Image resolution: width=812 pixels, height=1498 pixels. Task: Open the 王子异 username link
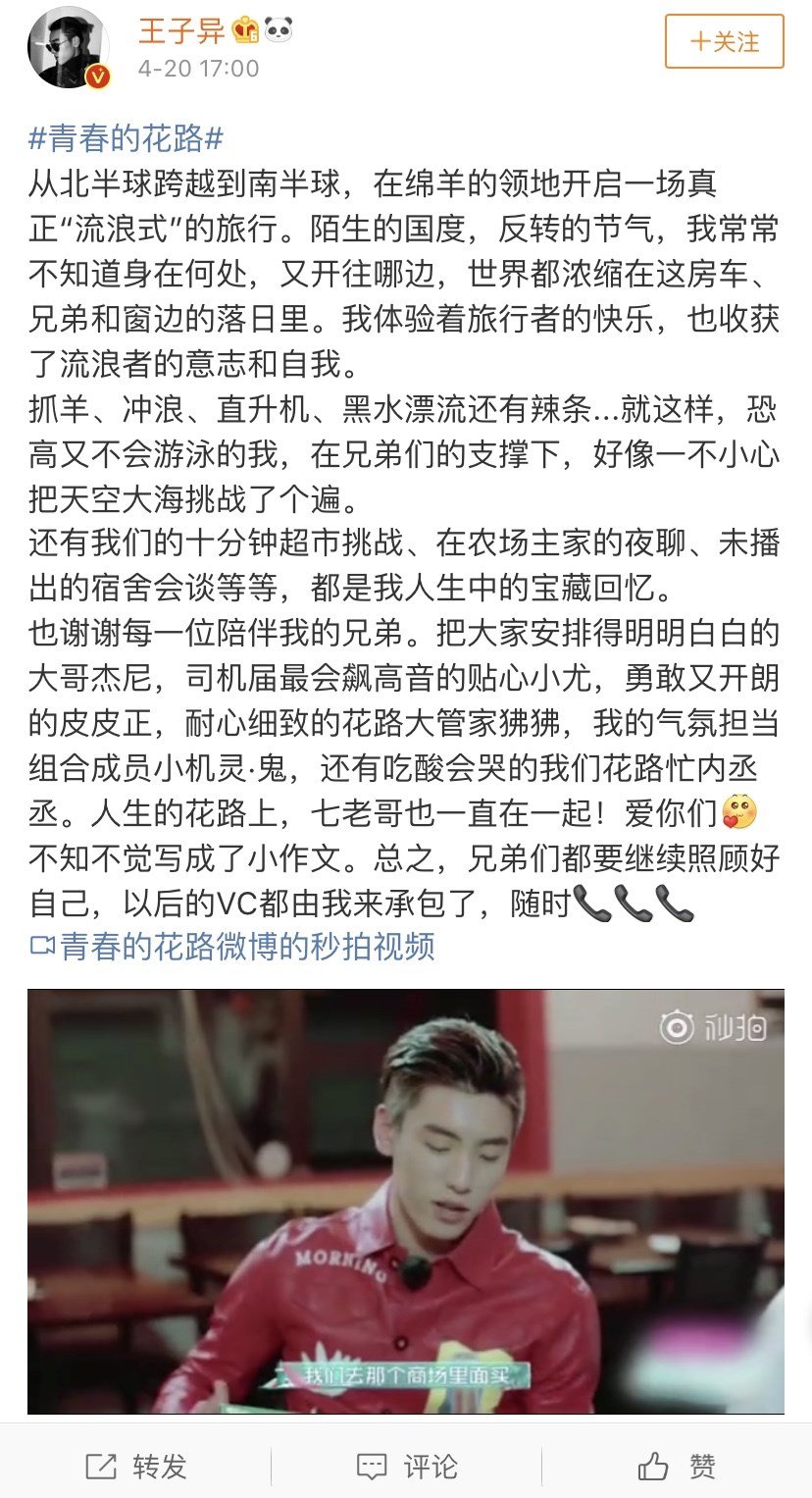(181, 30)
